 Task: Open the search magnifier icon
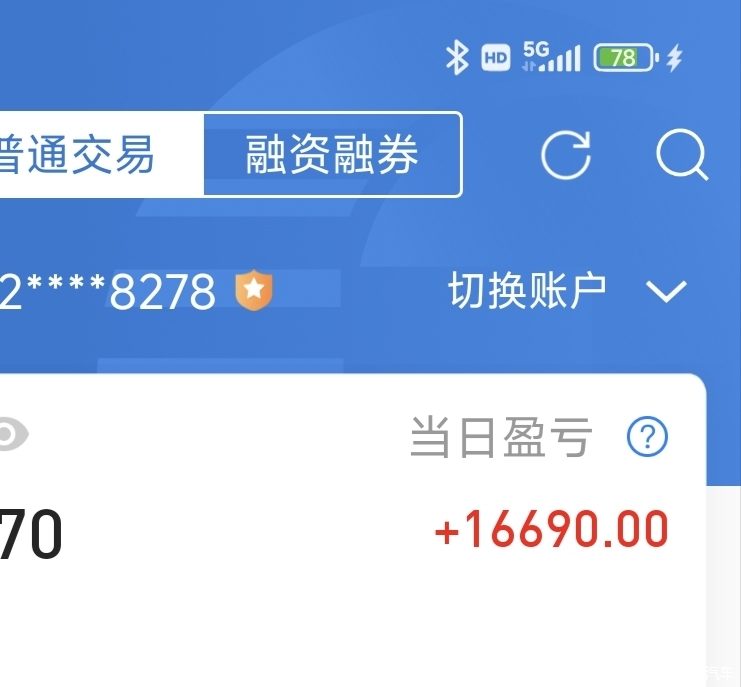[682, 156]
